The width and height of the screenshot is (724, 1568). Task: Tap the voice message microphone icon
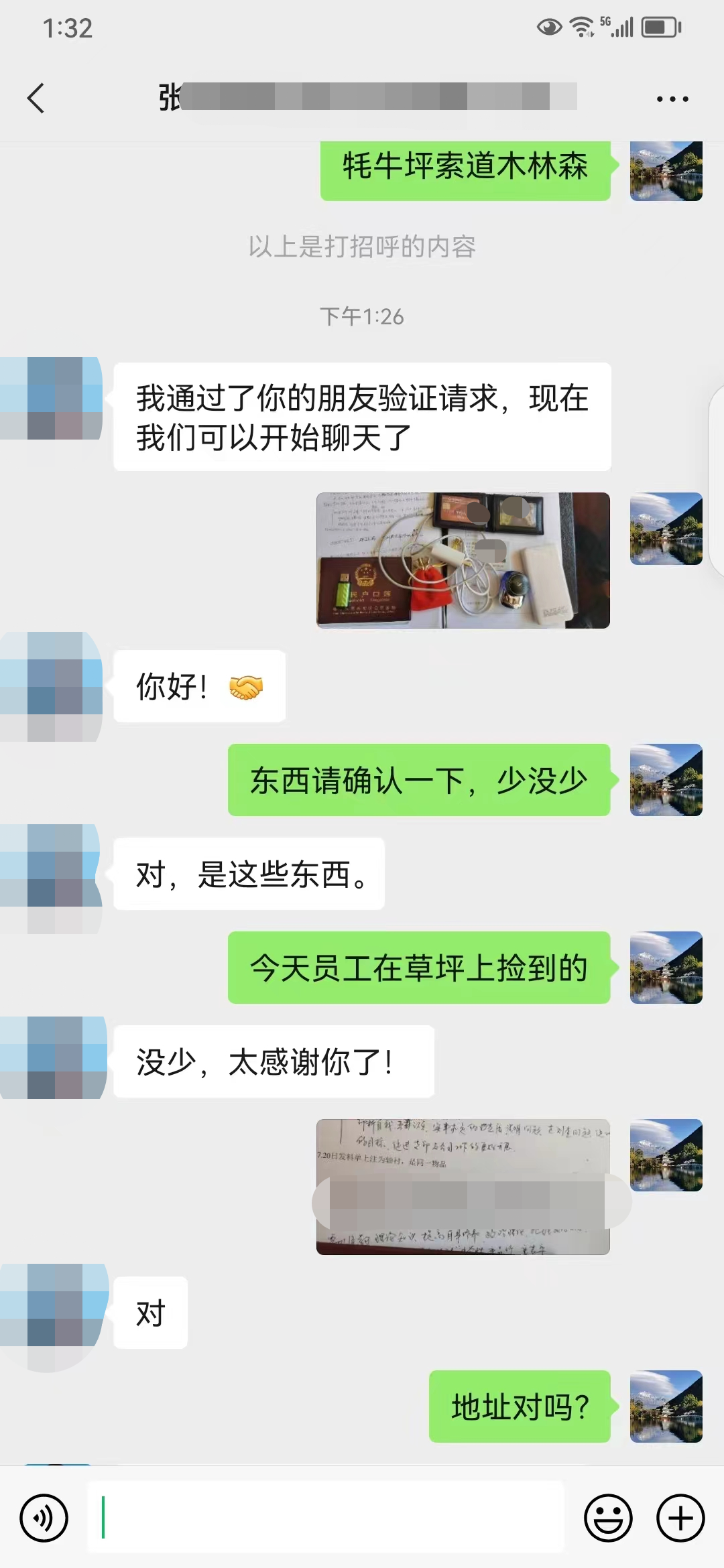point(43,1518)
